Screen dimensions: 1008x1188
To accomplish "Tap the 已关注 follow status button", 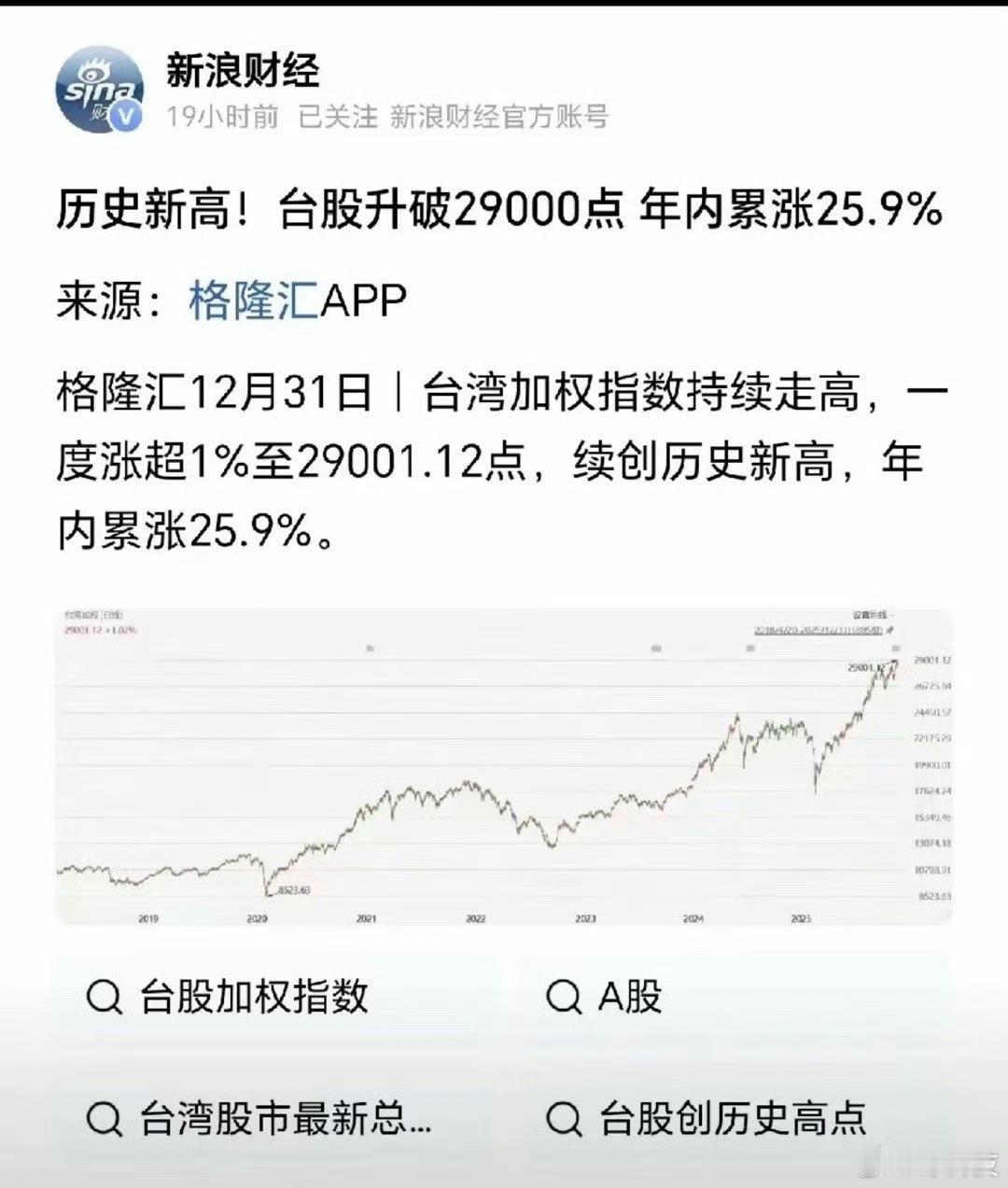I will tap(338, 117).
